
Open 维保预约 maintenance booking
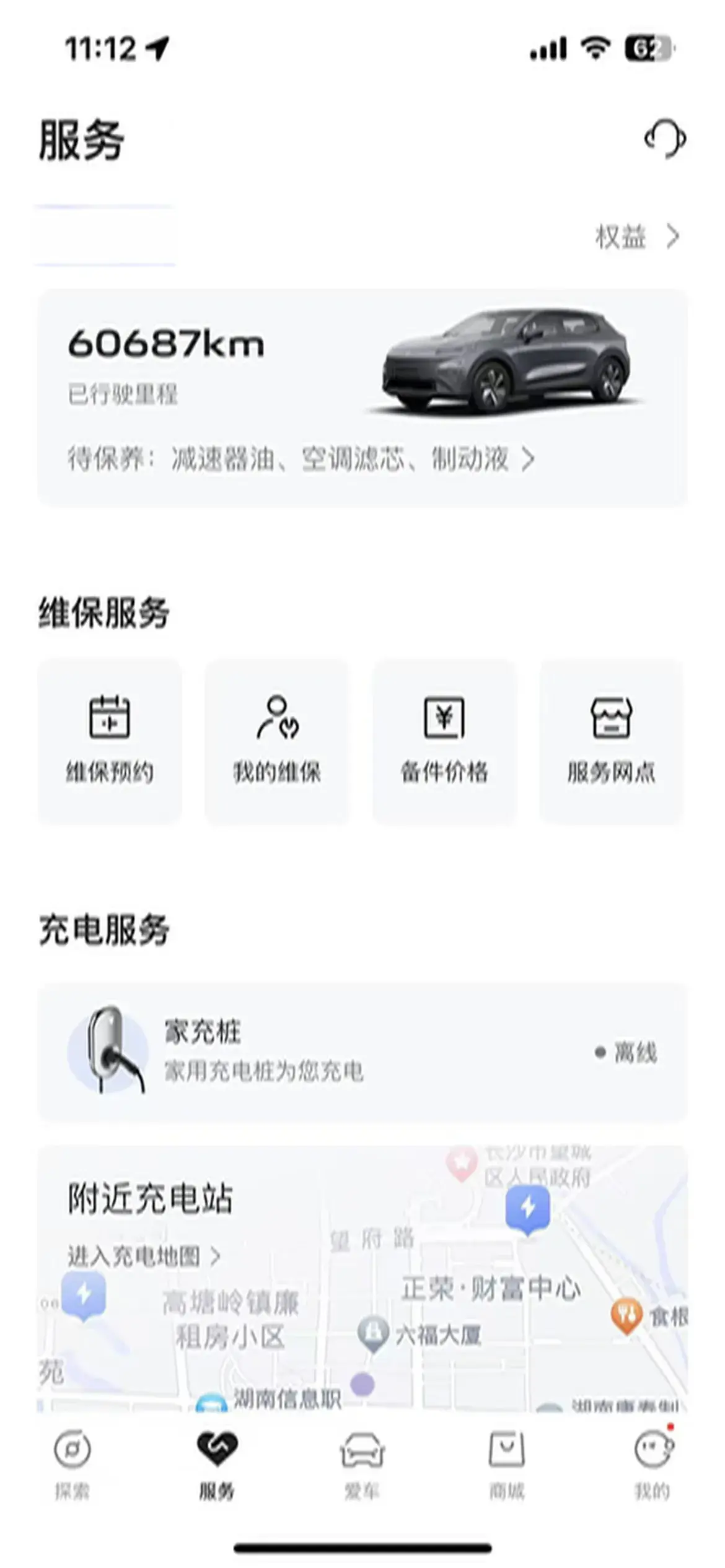(x=110, y=741)
